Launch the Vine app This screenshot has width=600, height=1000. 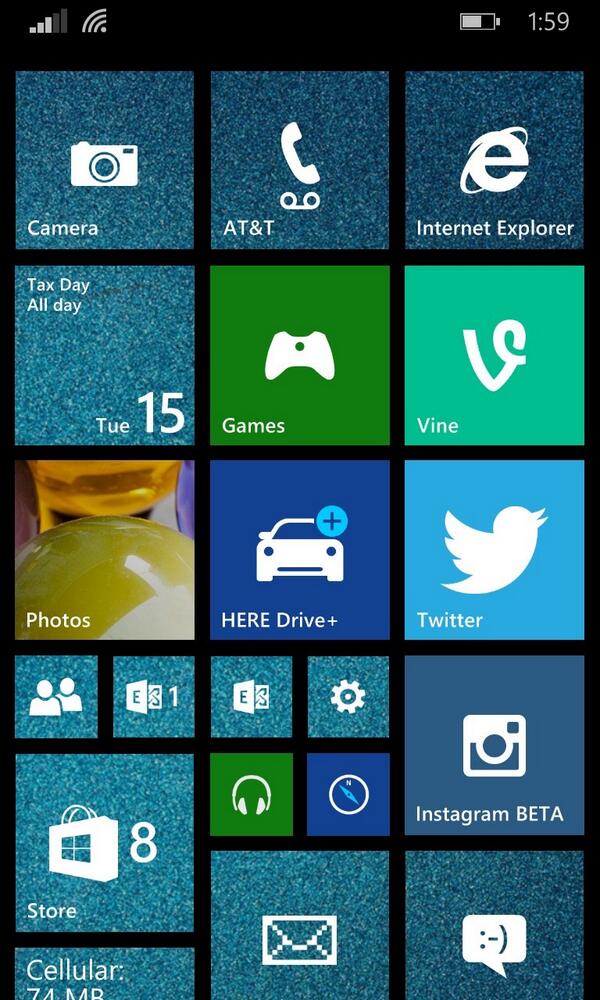tap(494, 355)
